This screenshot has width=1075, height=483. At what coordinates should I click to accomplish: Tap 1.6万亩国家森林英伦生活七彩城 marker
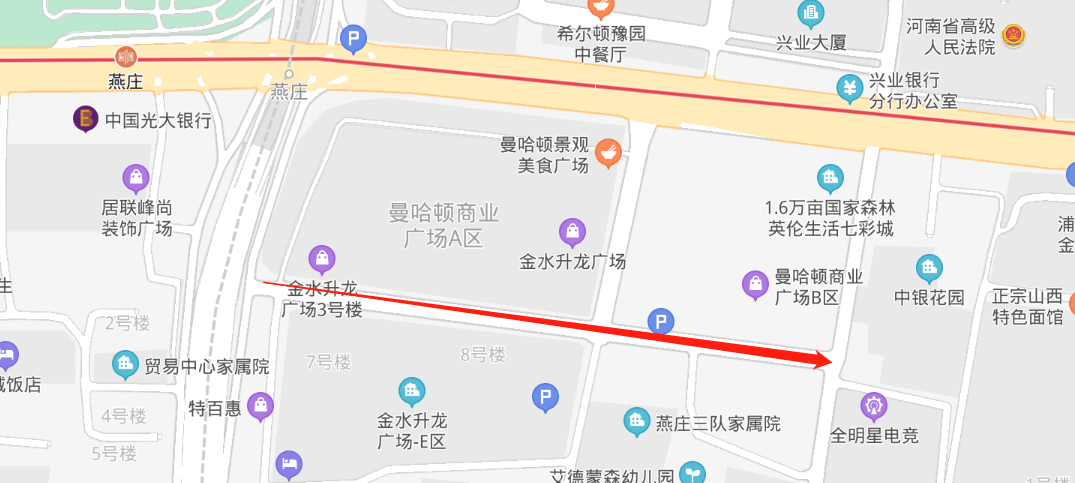(x=830, y=179)
